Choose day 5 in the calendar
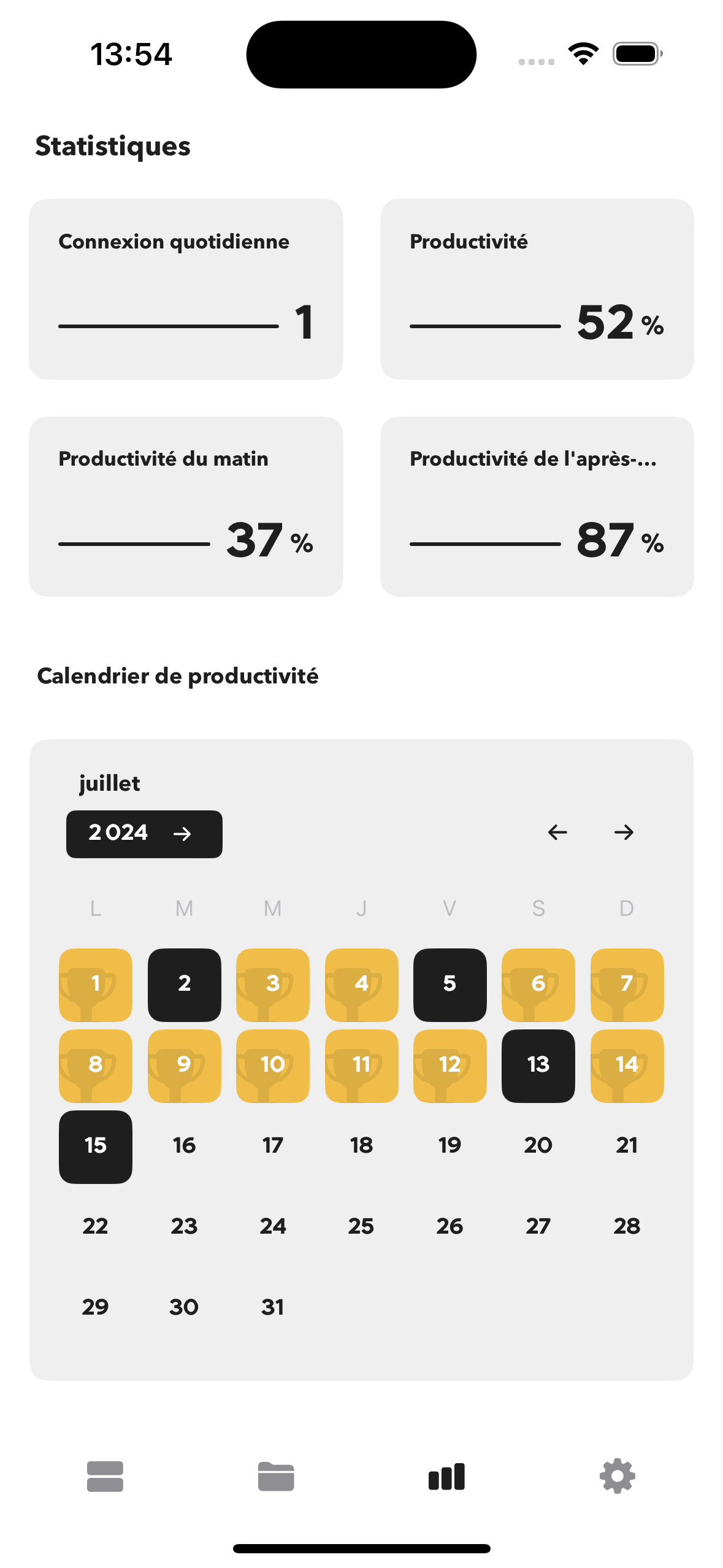This screenshot has width=723, height=1568. [449, 984]
